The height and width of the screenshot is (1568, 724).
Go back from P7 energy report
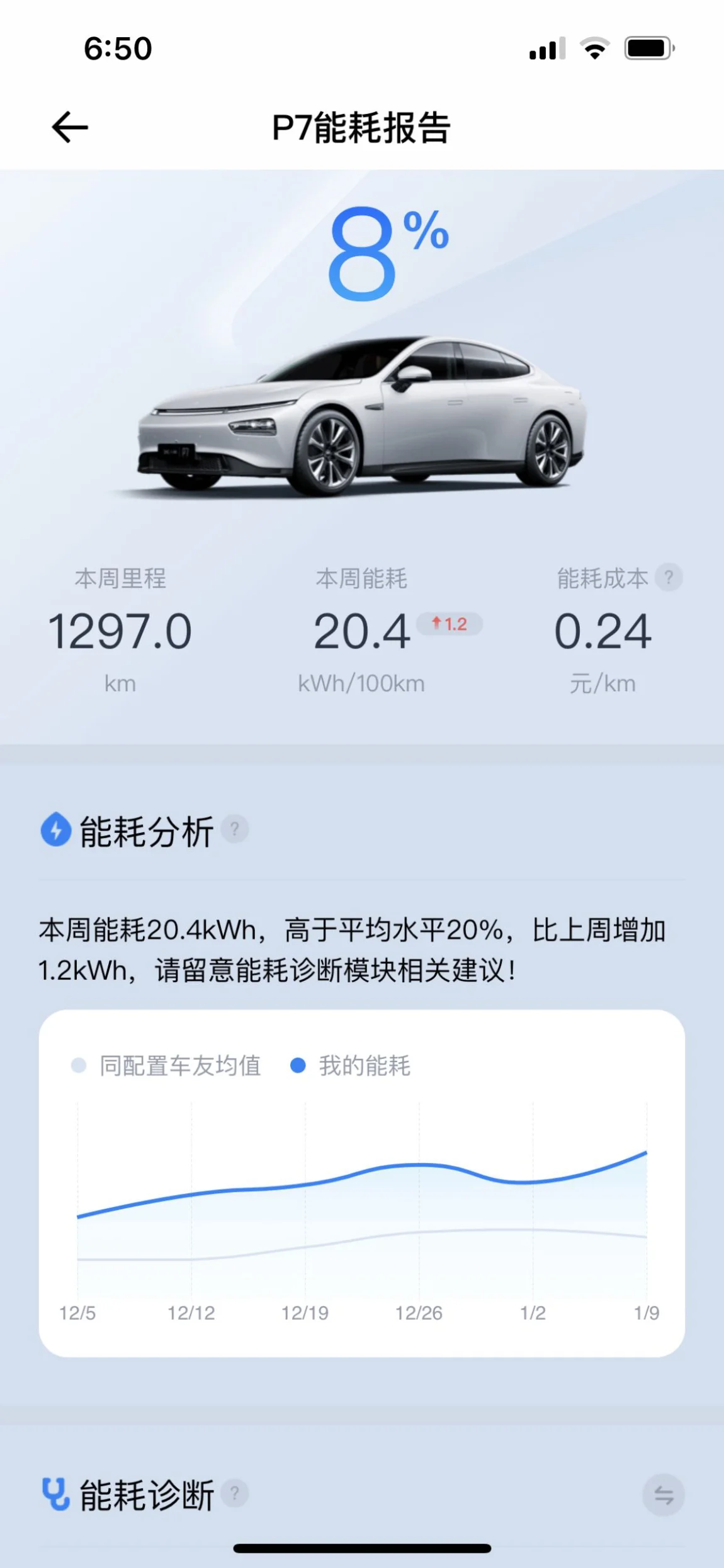(69, 127)
